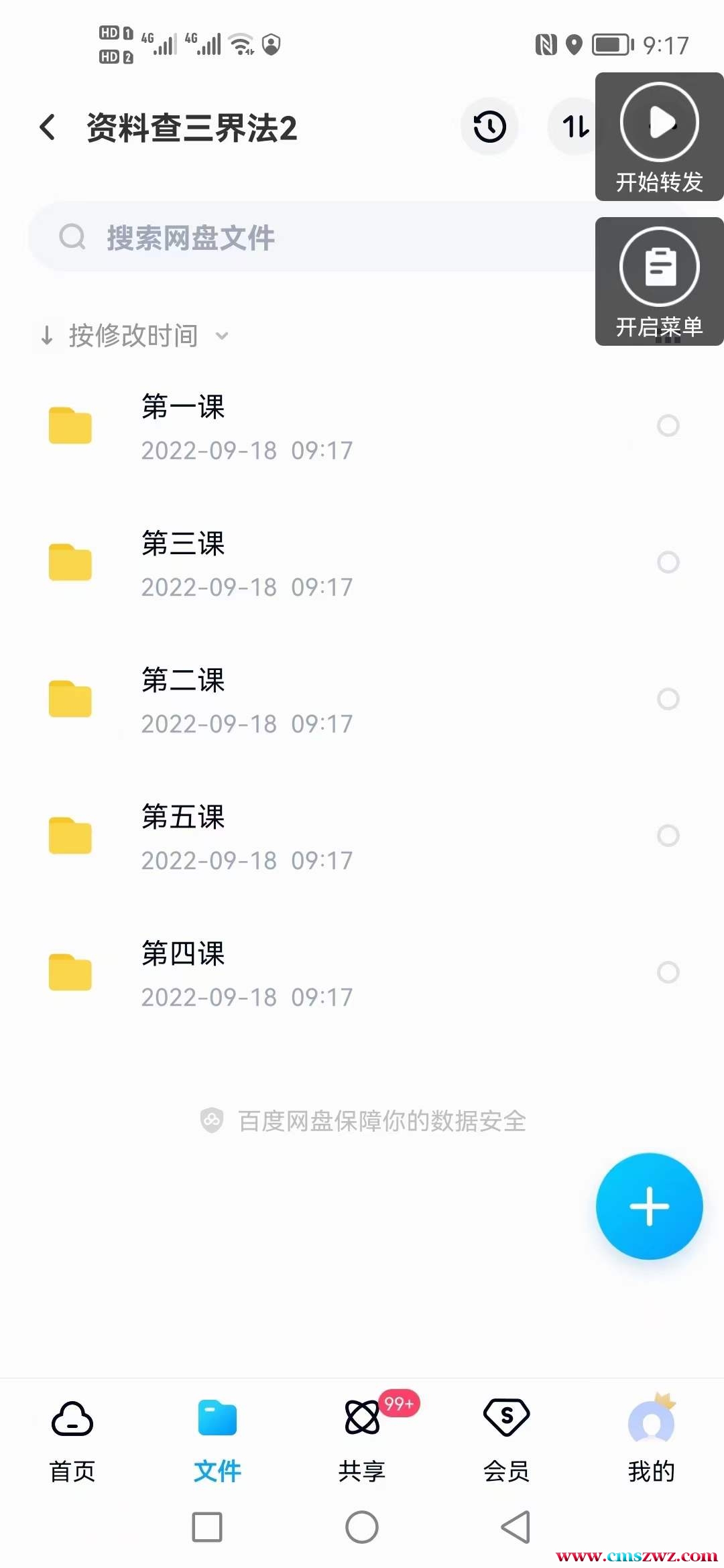724x1568 pixels.
Task: Tap the system home button
Action: pyautogui.click(x=362, y=1527)
